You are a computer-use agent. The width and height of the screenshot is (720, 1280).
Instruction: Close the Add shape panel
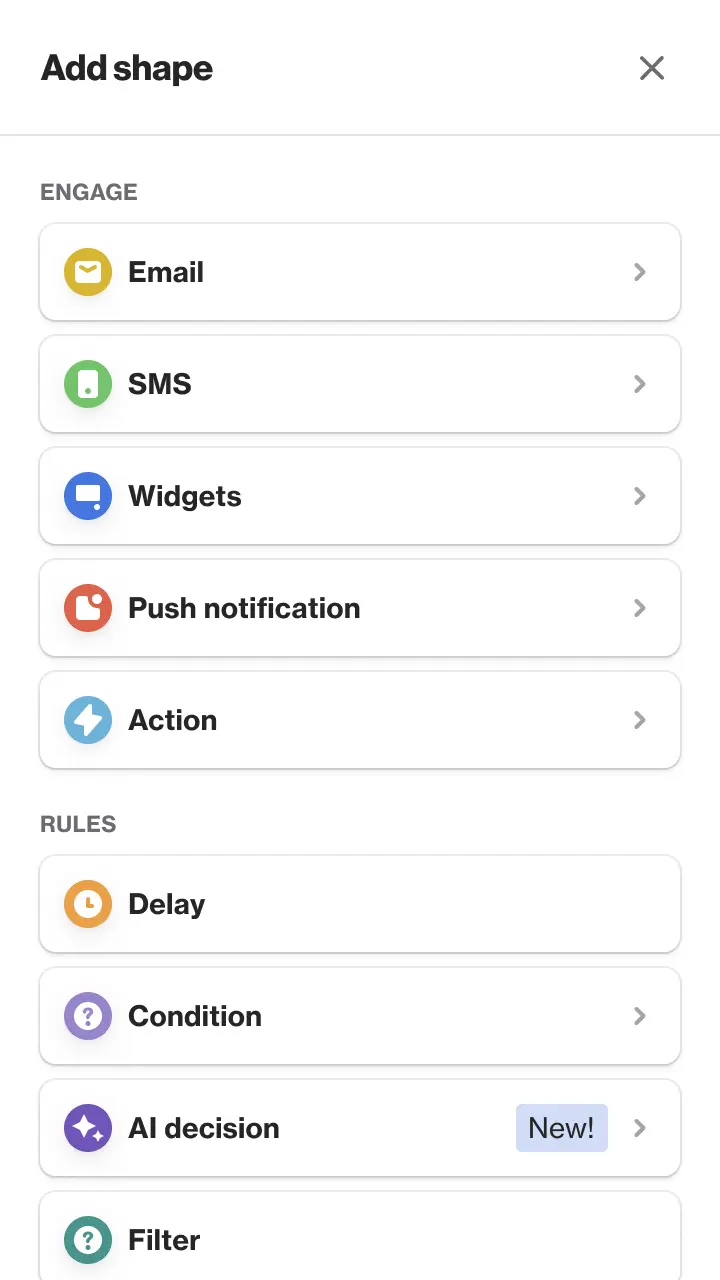pos(652,68)
